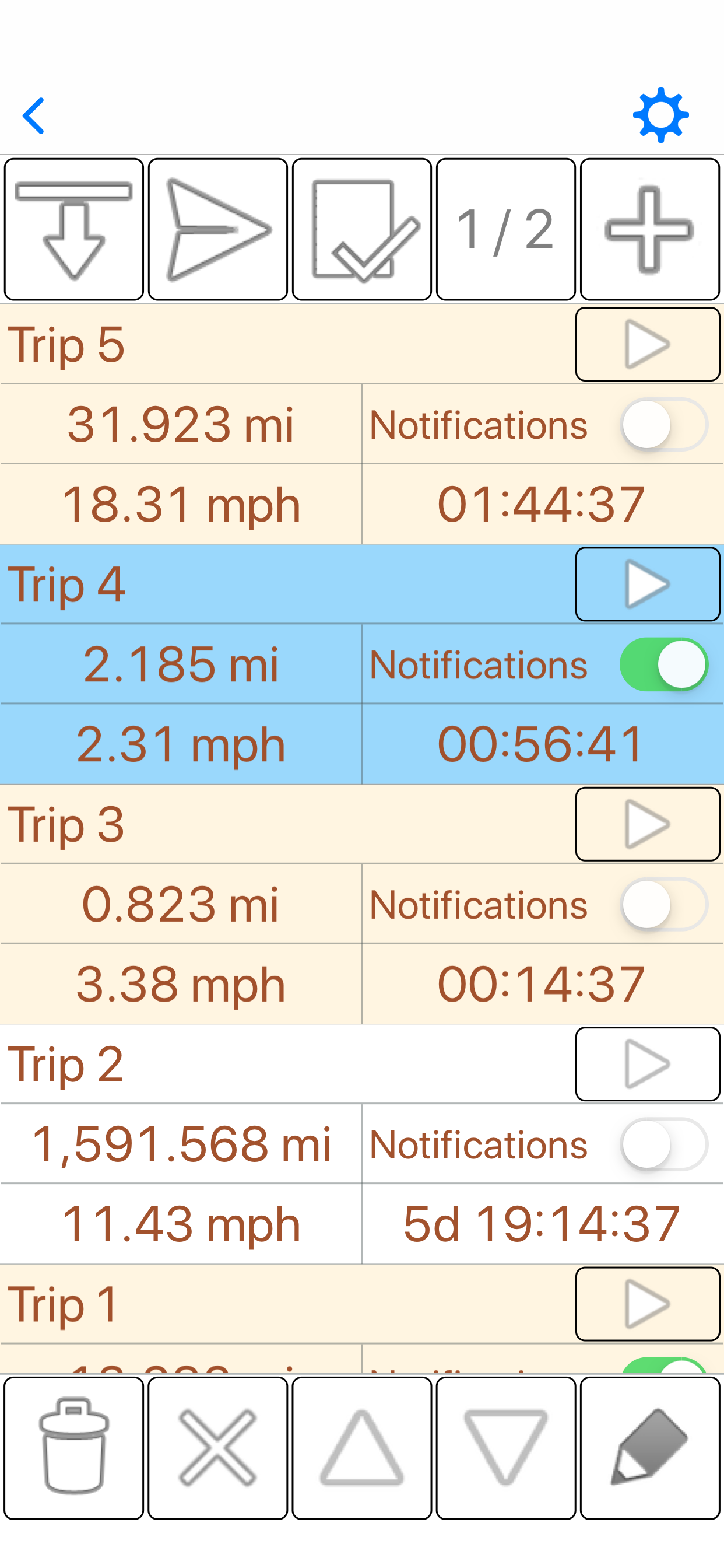The width and height of the screenshot is (724, 1568).
Task: Delete the selected trip with trash icon
Action: (73, 1448)
